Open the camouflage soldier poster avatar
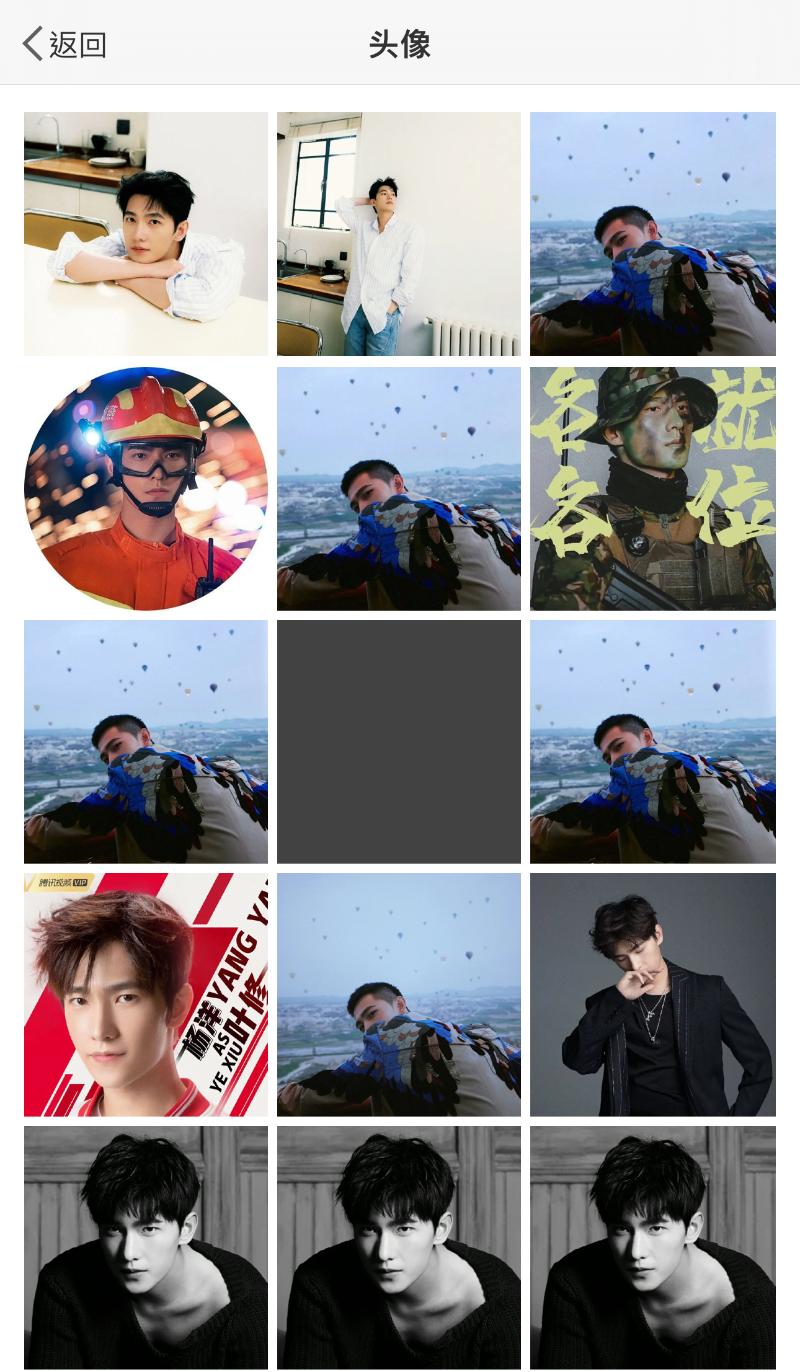The width and height of the screenshot is (800, 1372). point(652,488)
